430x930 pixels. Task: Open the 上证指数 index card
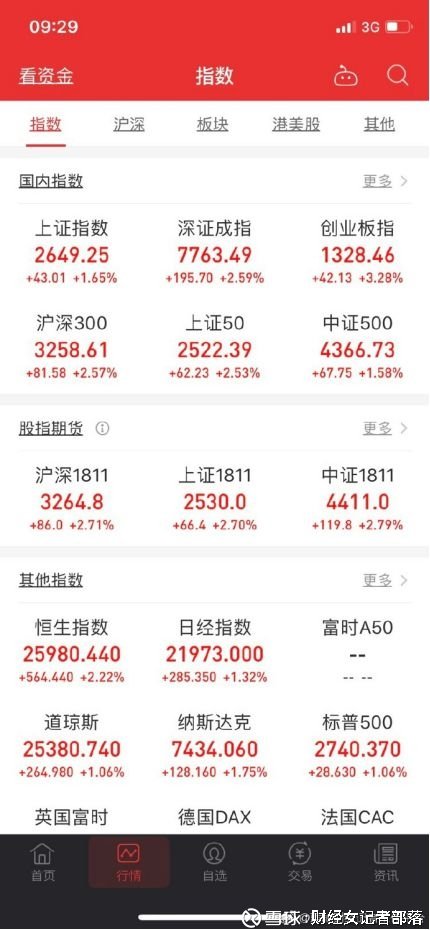pos(72,251)
